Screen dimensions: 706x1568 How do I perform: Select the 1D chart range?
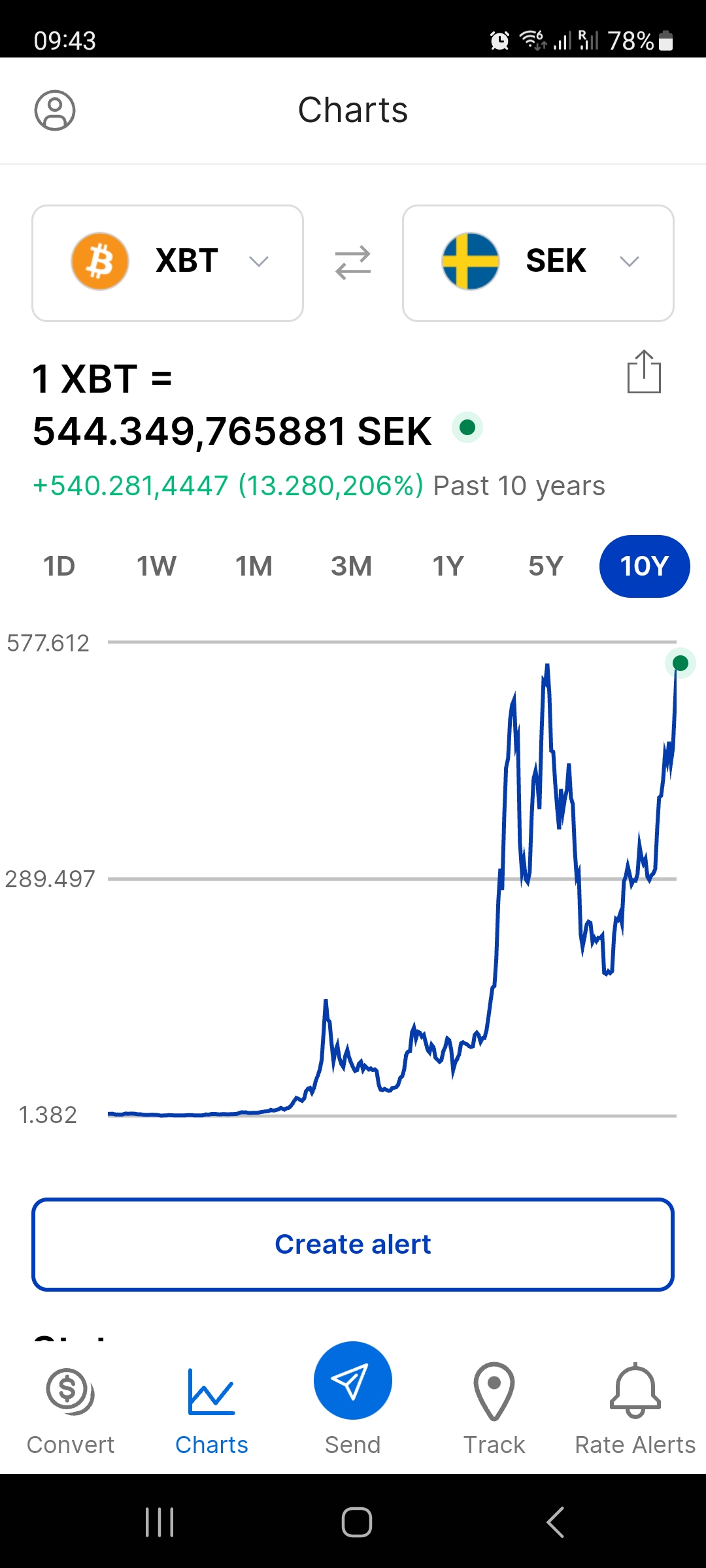pyautogui.click(x=59, y=566)
